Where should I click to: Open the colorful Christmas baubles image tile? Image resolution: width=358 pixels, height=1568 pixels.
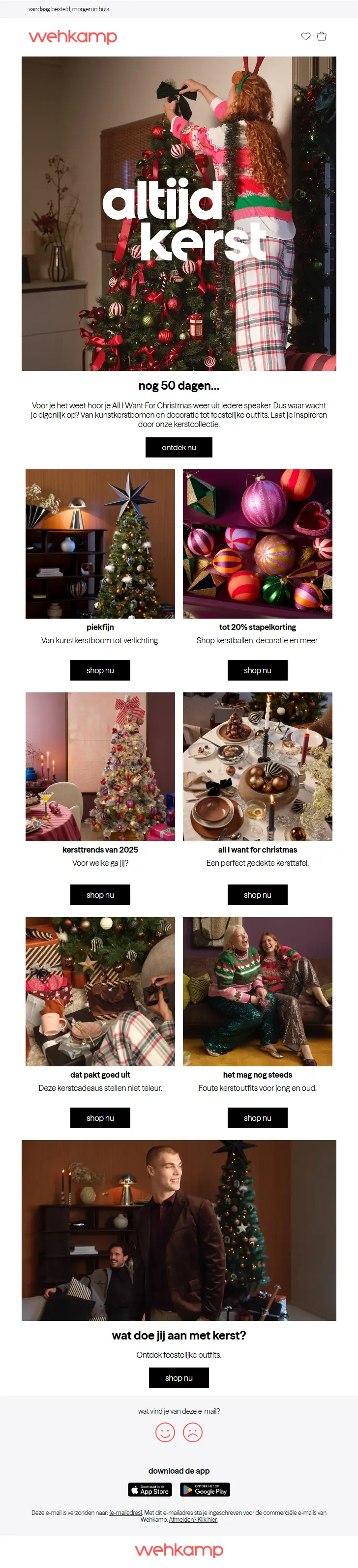pyautogui.click(x=257, y=543)
